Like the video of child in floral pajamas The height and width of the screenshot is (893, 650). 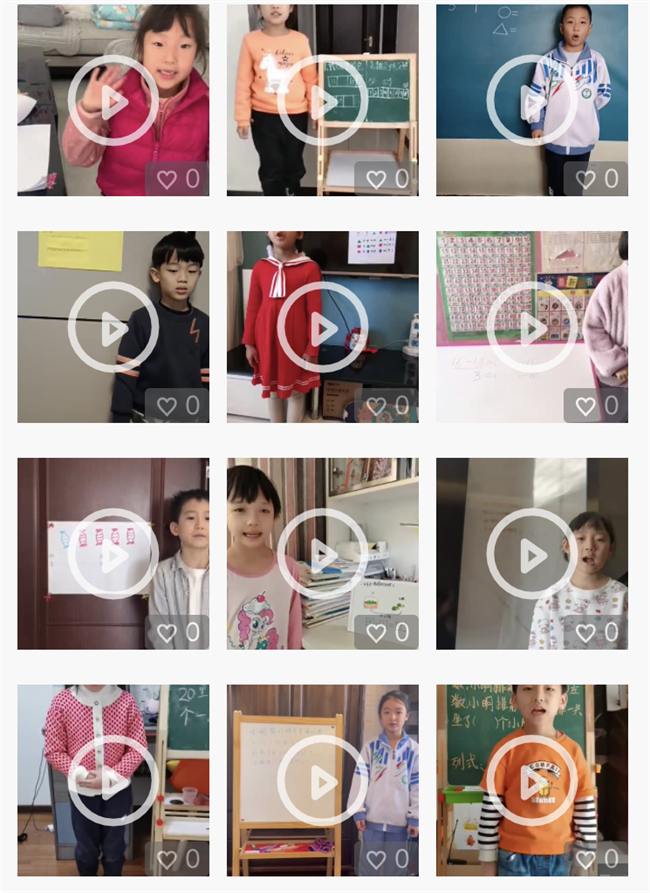pos(586,632)
